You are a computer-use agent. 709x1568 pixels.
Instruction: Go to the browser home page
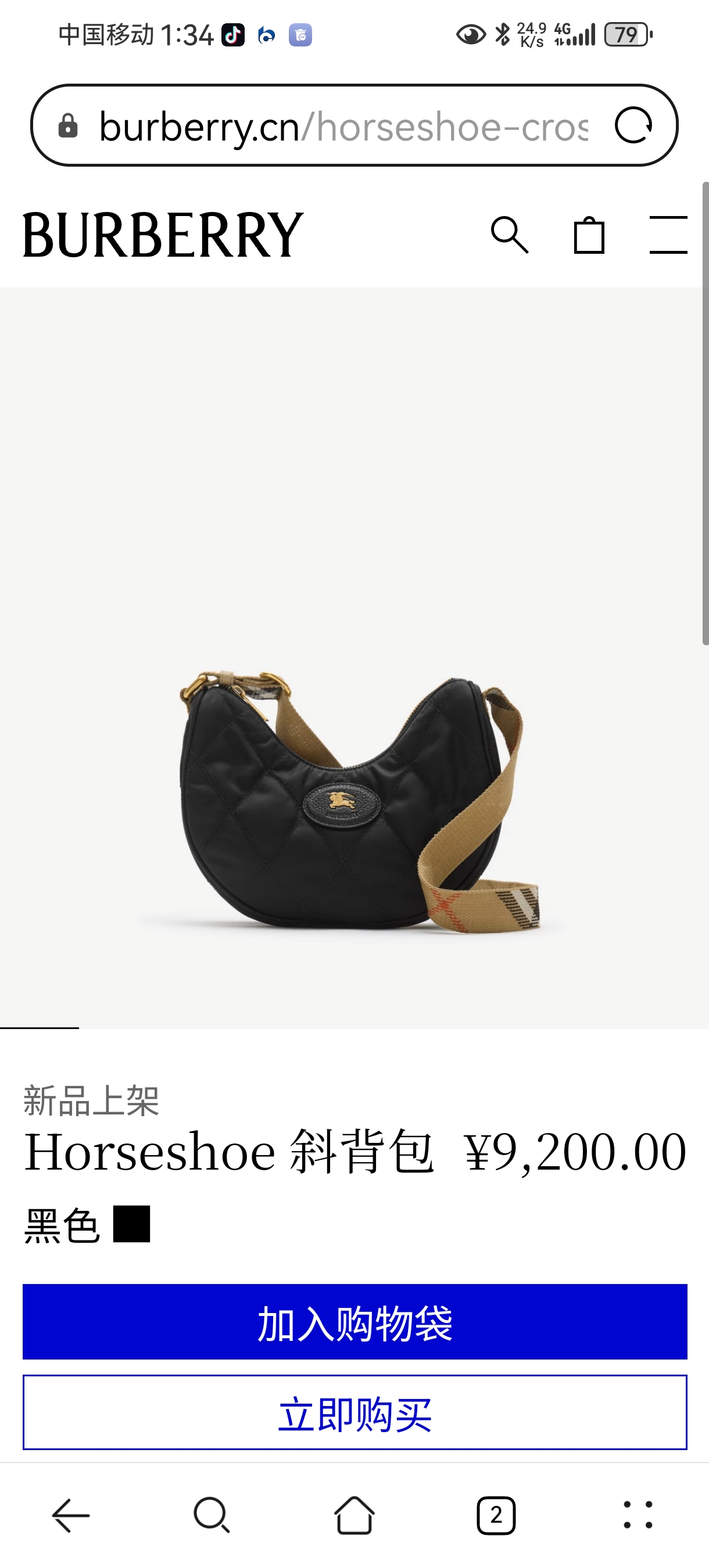coord(354,1515)
